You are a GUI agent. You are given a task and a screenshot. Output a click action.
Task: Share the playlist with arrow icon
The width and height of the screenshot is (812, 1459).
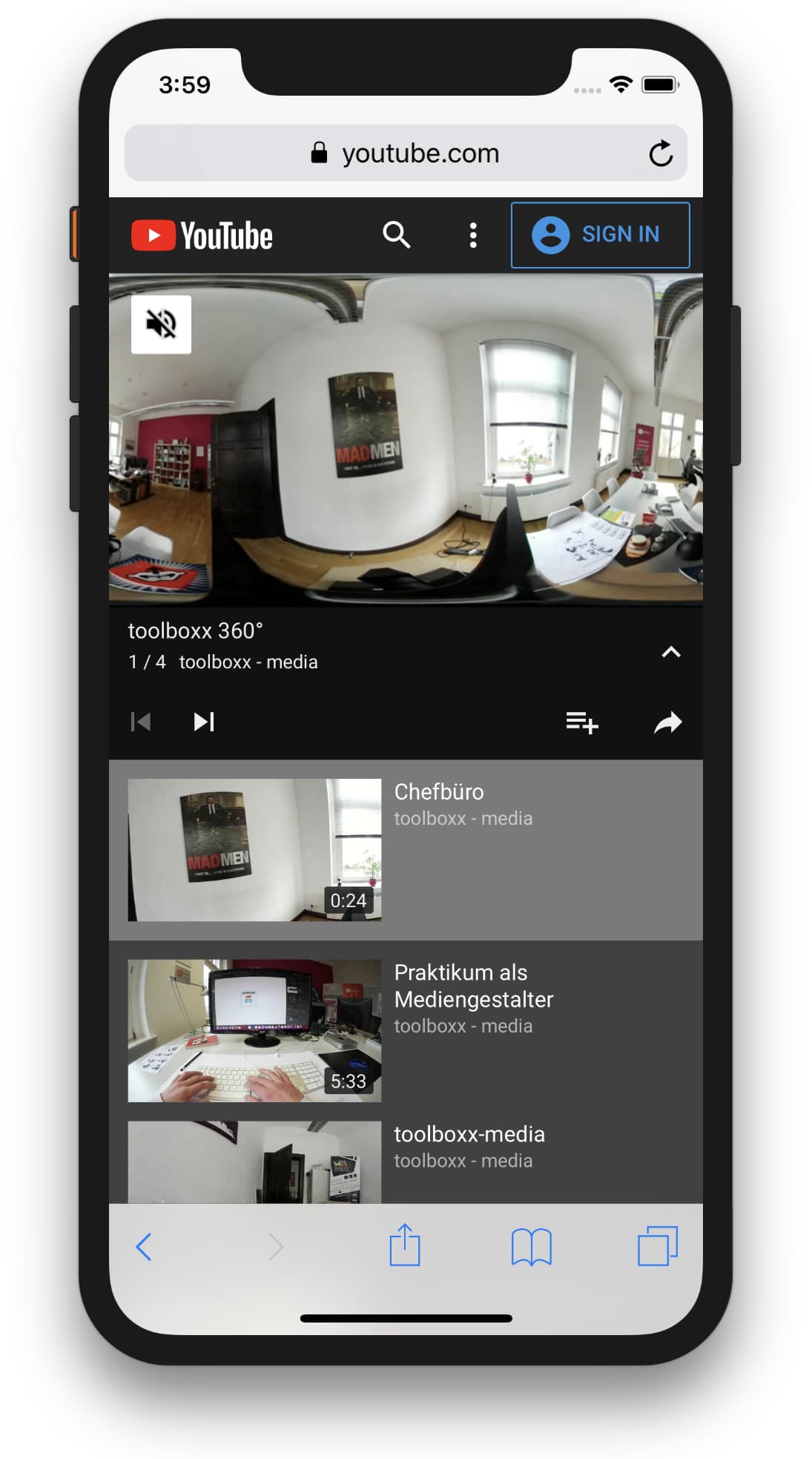click(x=667, y=722)
